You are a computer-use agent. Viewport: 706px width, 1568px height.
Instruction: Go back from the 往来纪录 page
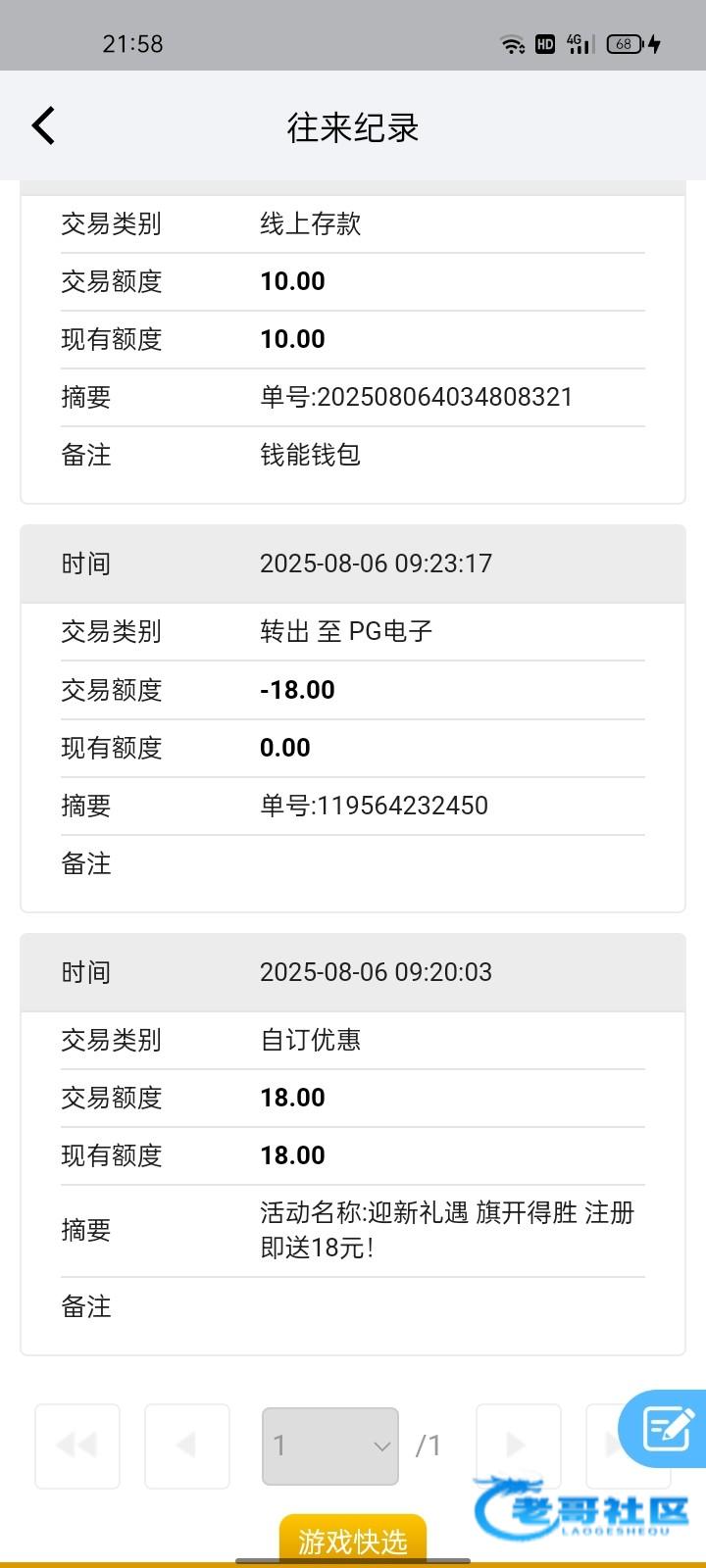point(43,125)
